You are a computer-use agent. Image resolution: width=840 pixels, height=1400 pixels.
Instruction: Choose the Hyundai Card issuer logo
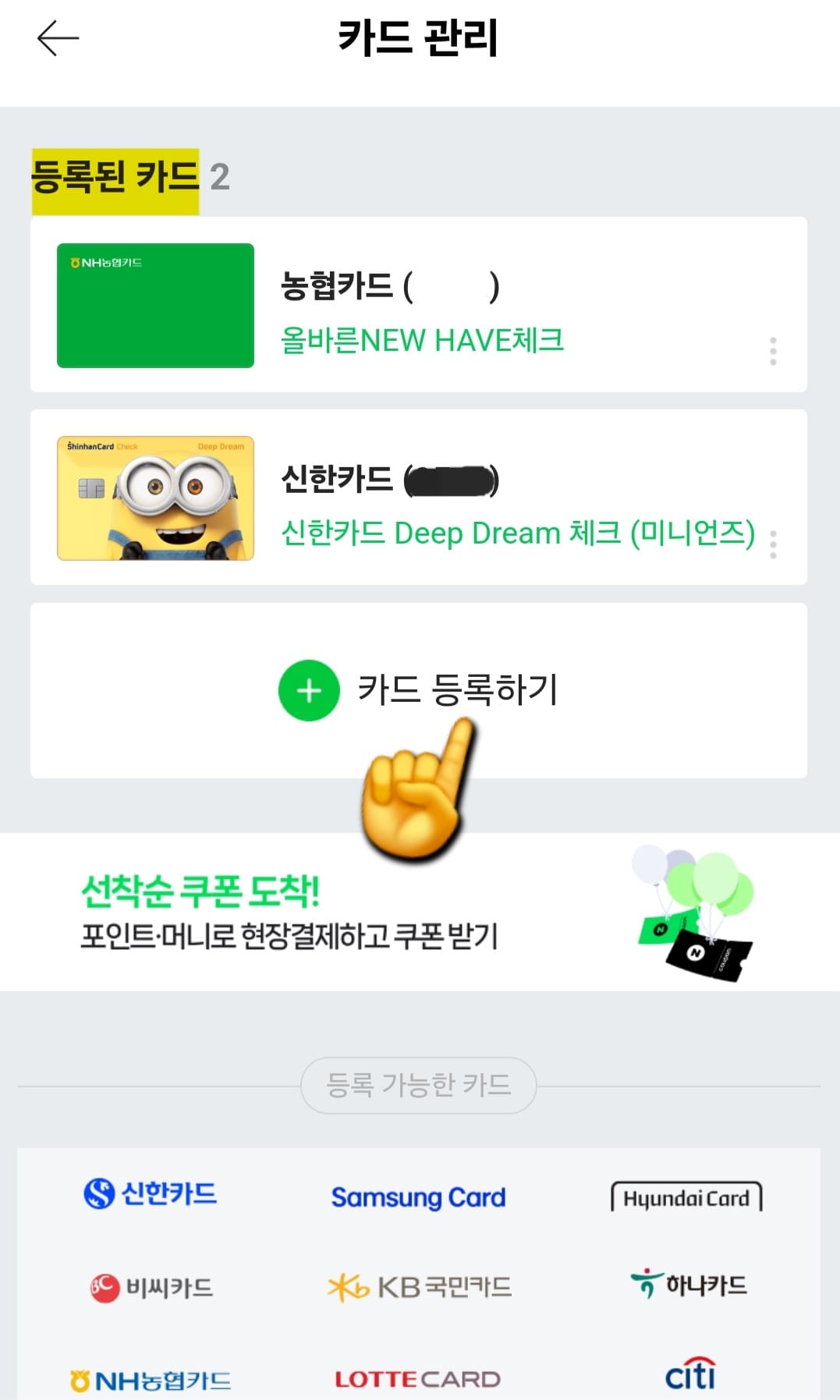point(686,1197)
